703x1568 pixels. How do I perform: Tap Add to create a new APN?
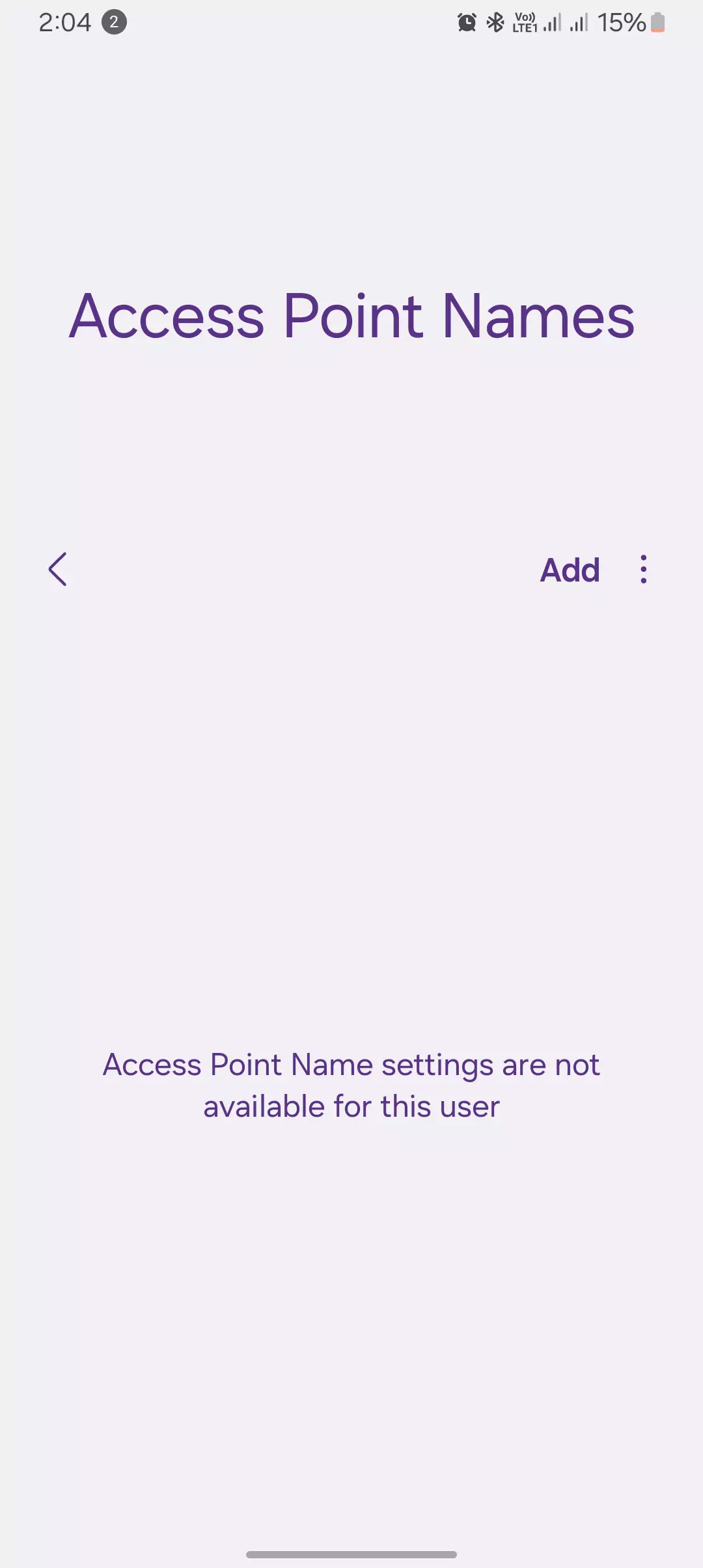570,570
